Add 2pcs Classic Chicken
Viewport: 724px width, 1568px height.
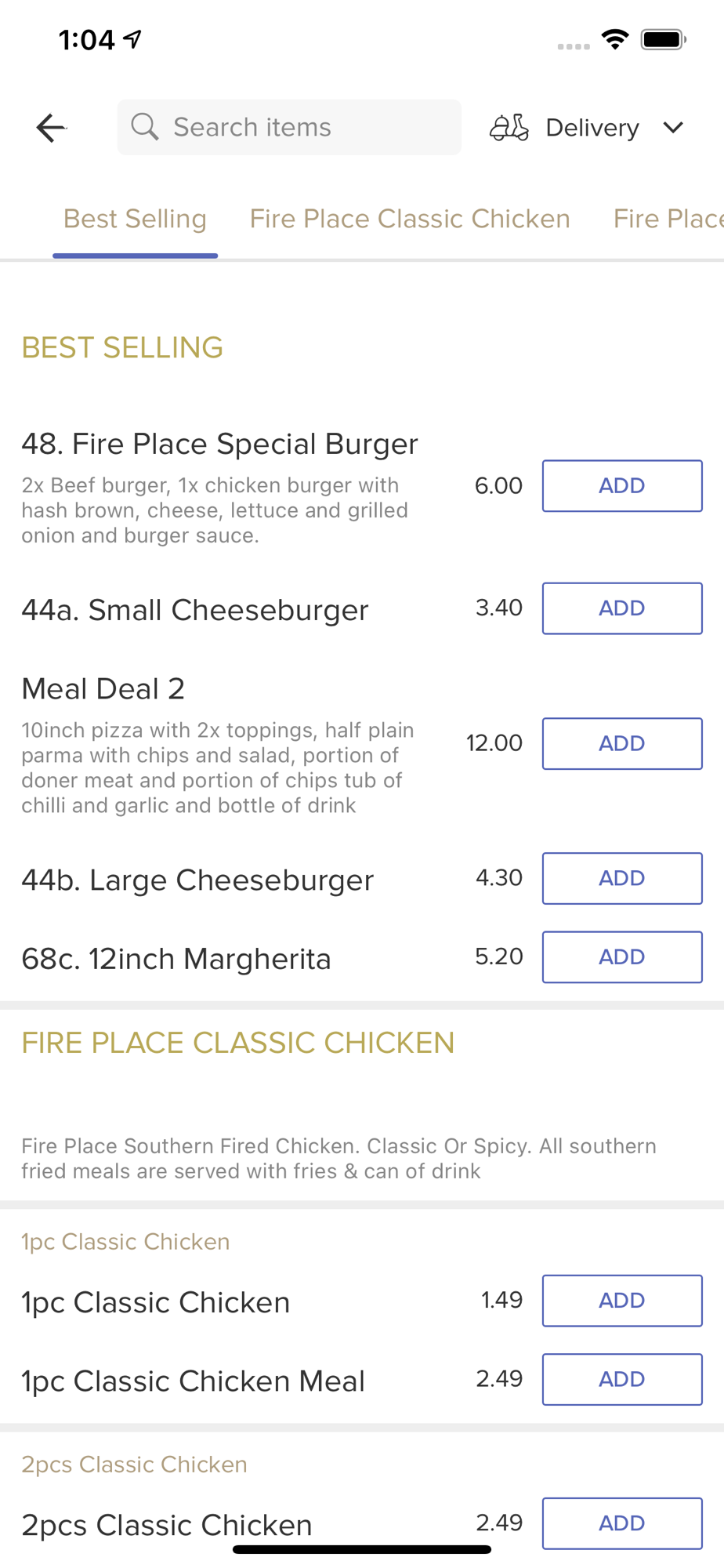[x=621, y=1523]
